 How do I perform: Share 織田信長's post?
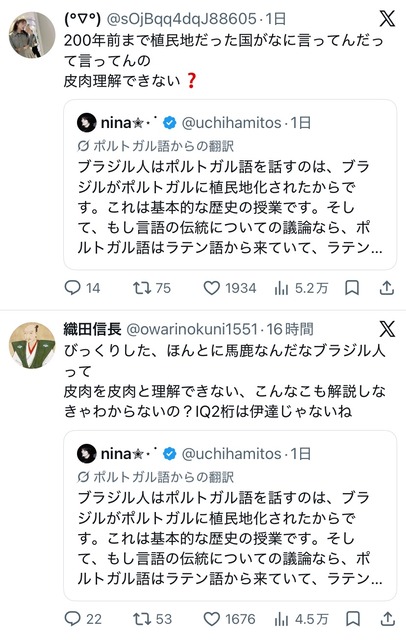click(x=387, y=619)
